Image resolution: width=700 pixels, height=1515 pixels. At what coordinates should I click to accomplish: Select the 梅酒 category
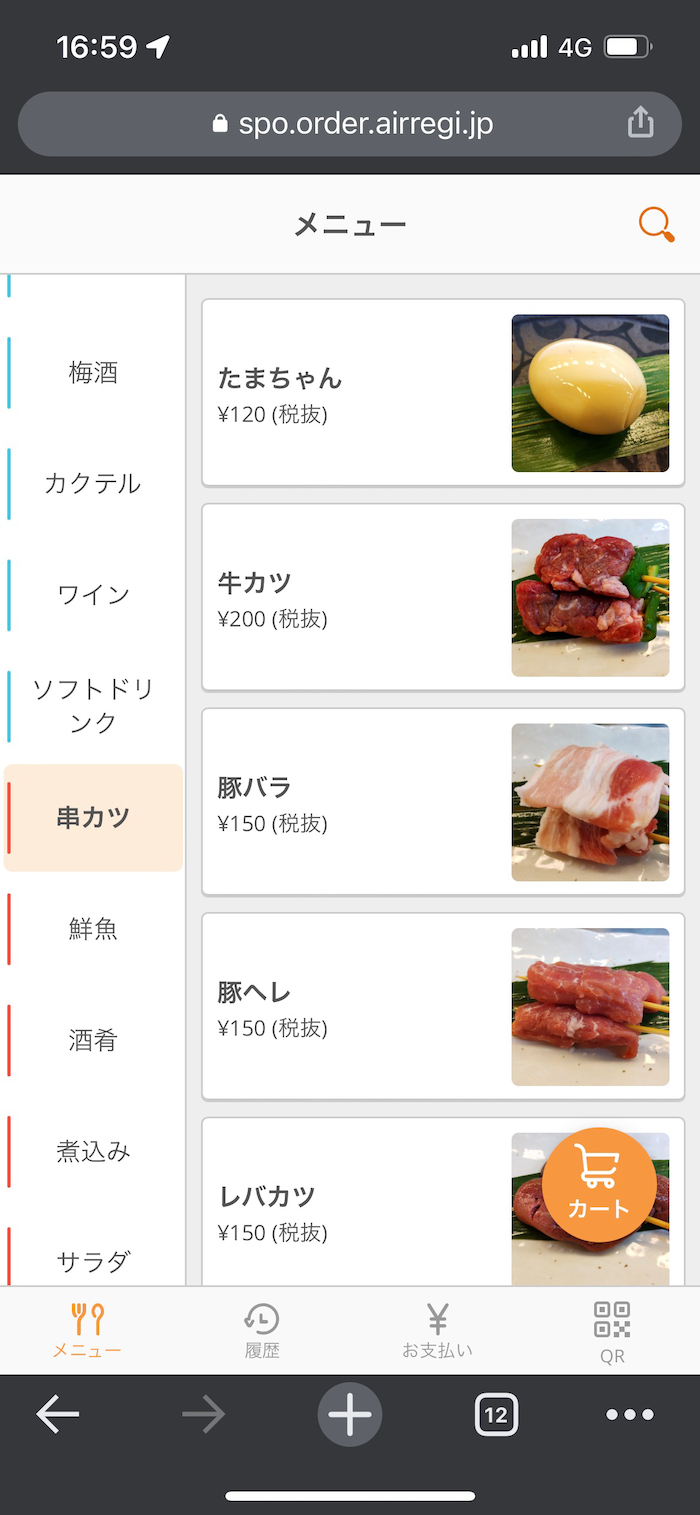93,373
